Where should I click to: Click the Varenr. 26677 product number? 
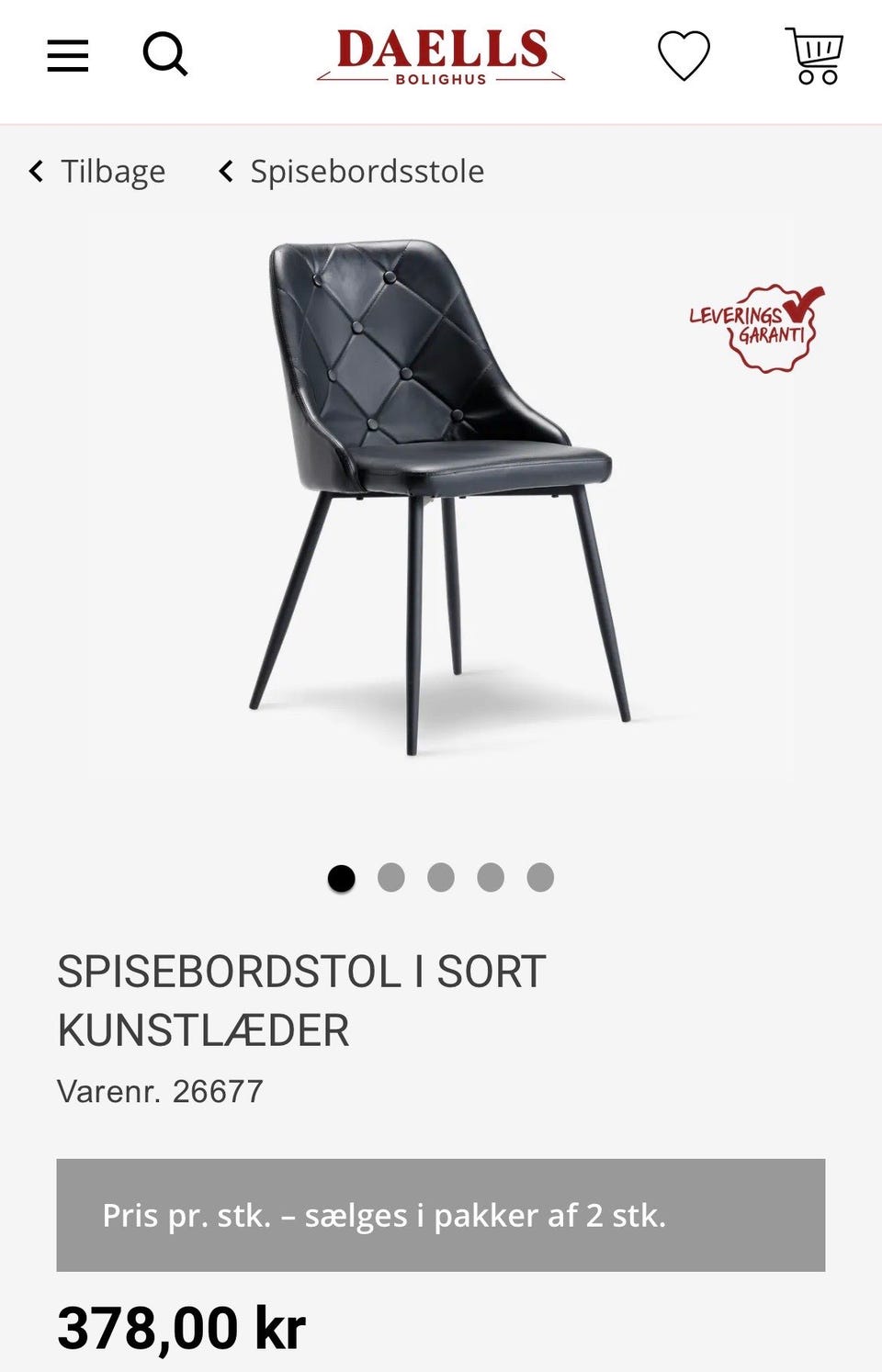[160, 1090]
